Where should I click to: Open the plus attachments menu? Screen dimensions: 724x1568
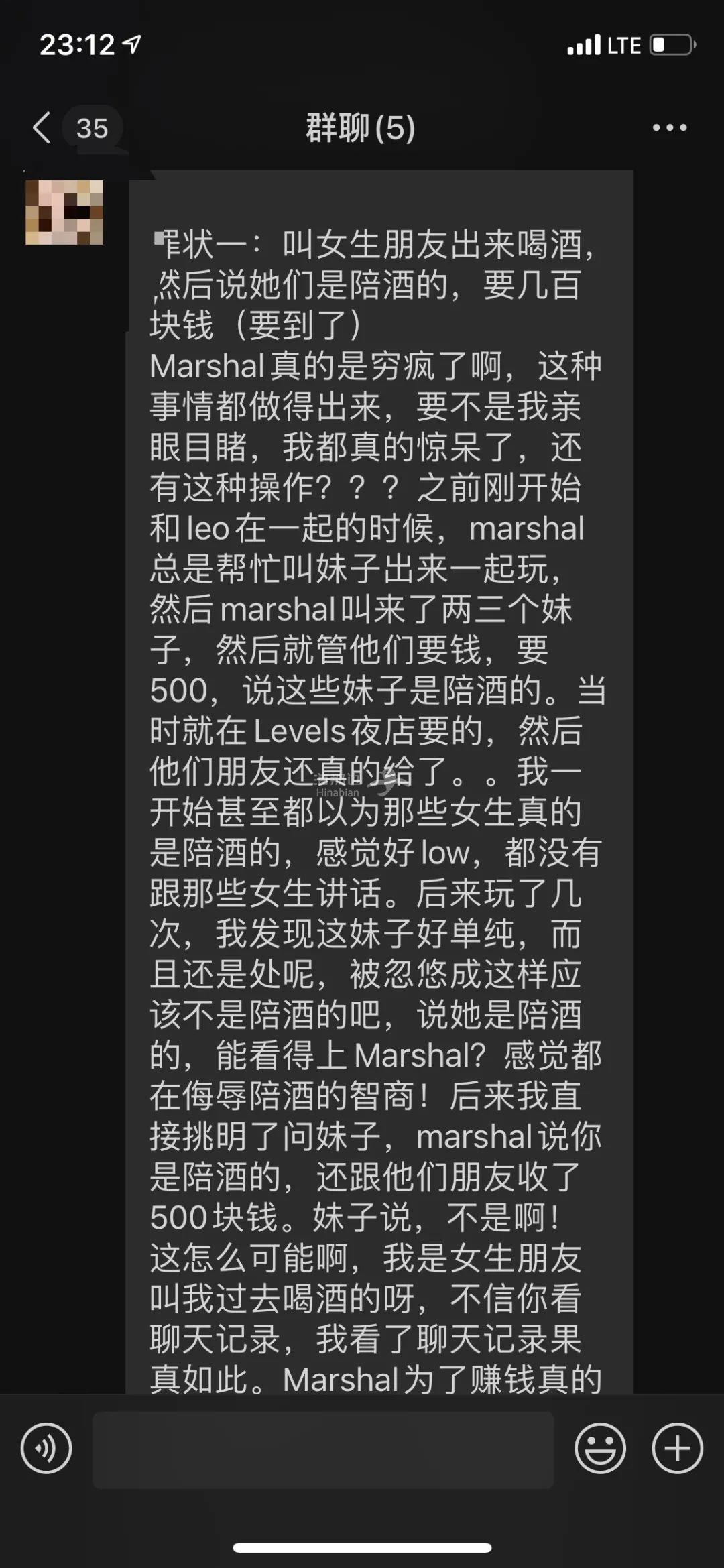click(x=677, y=1449)
